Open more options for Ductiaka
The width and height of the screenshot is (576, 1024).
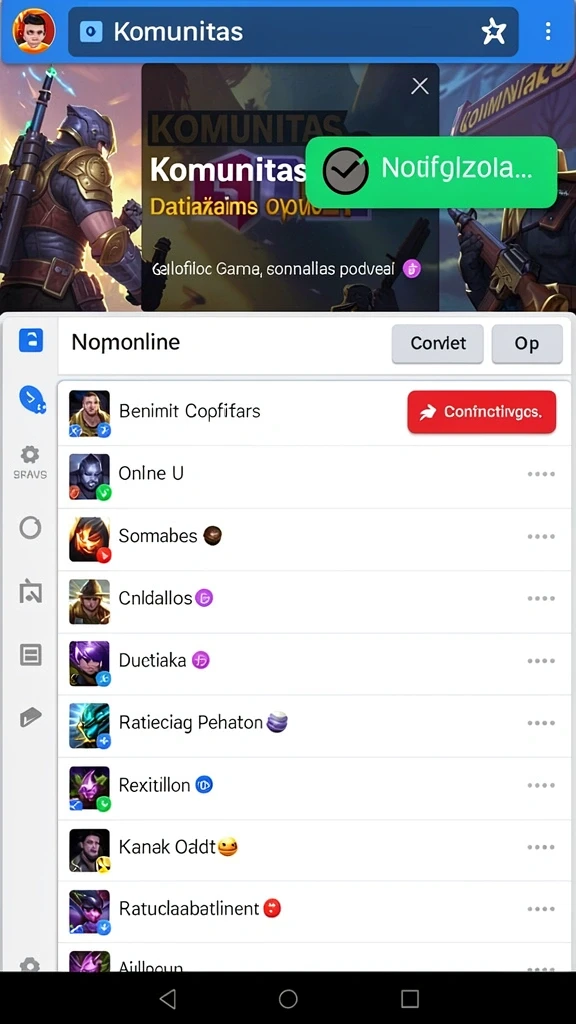tap(541, 661)
